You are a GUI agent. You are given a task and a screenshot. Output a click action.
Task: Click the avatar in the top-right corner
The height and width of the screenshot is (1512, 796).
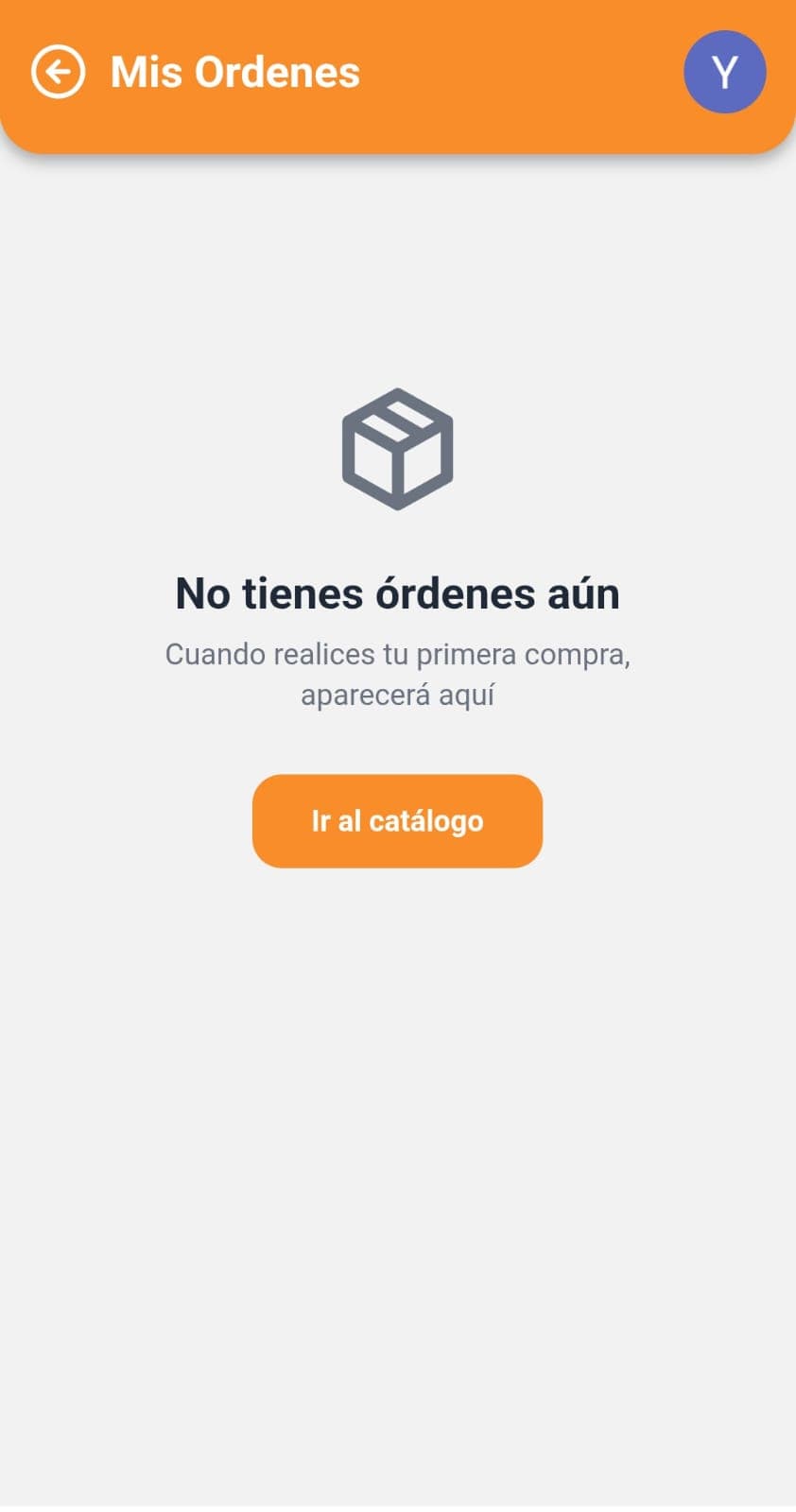coord(724,71)
